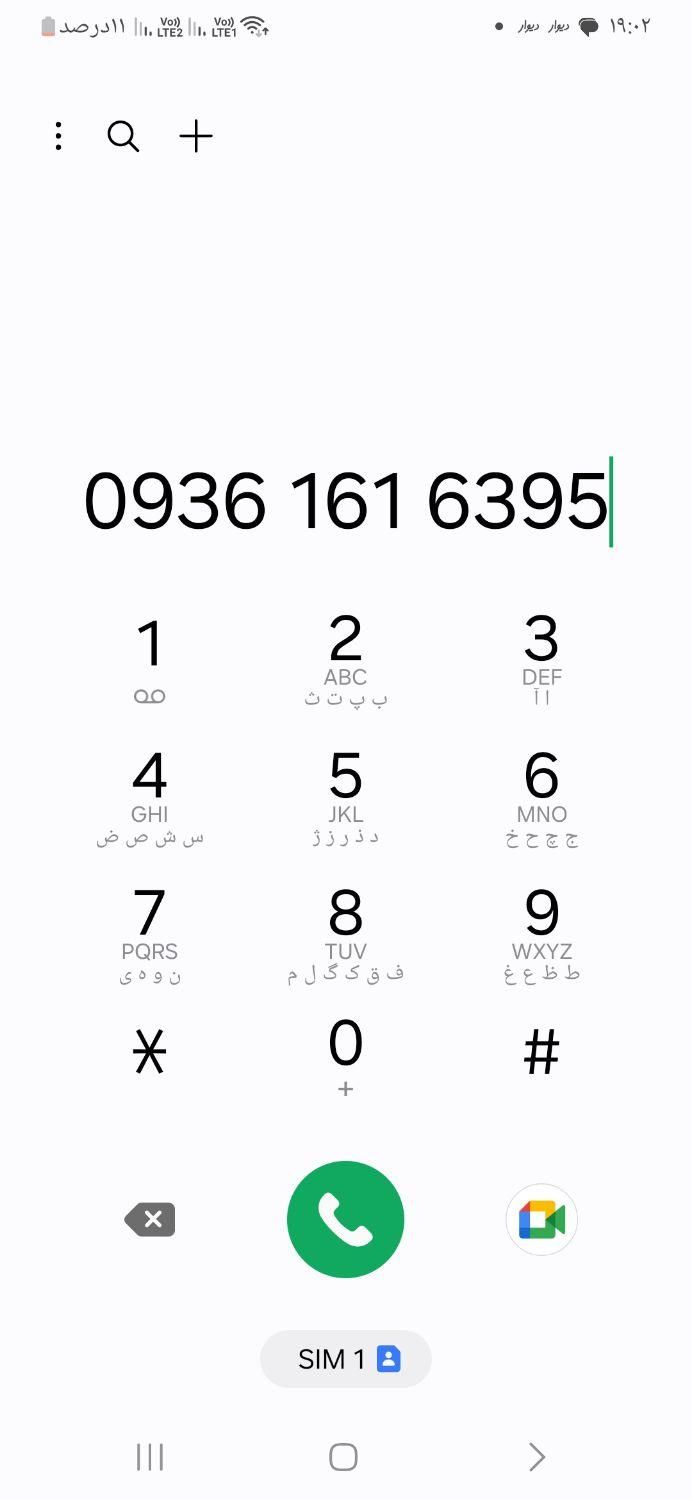Delete last digit with backspace
This screenshot has width=692, height=1500.
(x=150, y=1220)
